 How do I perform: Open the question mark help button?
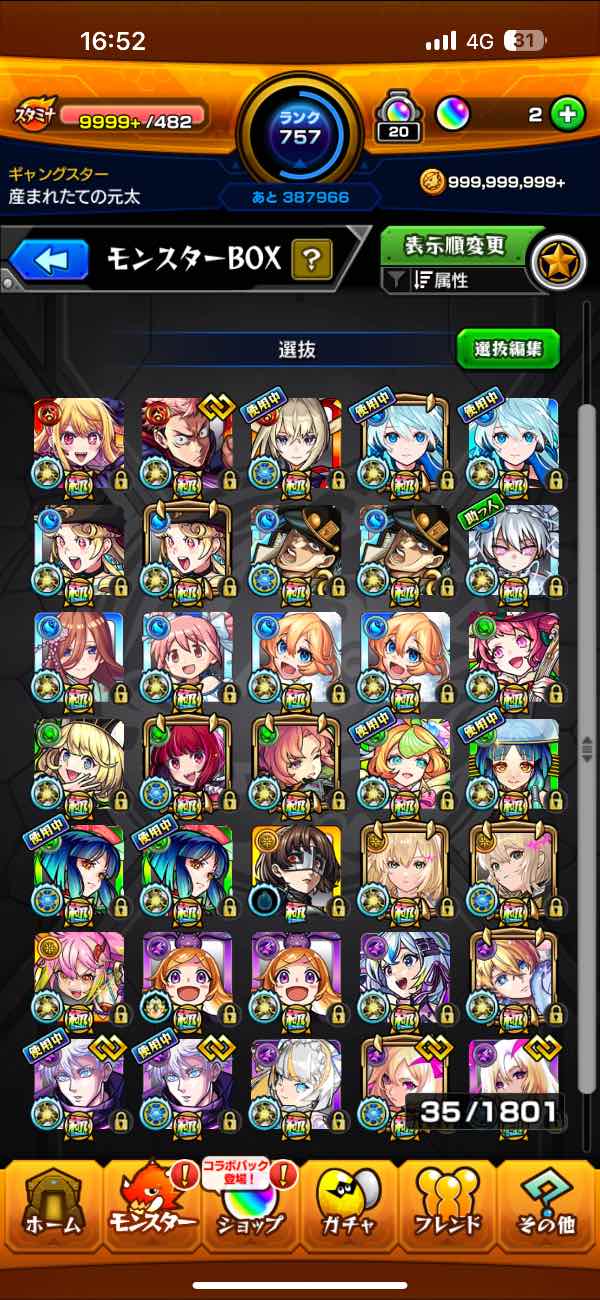(312, 261)
